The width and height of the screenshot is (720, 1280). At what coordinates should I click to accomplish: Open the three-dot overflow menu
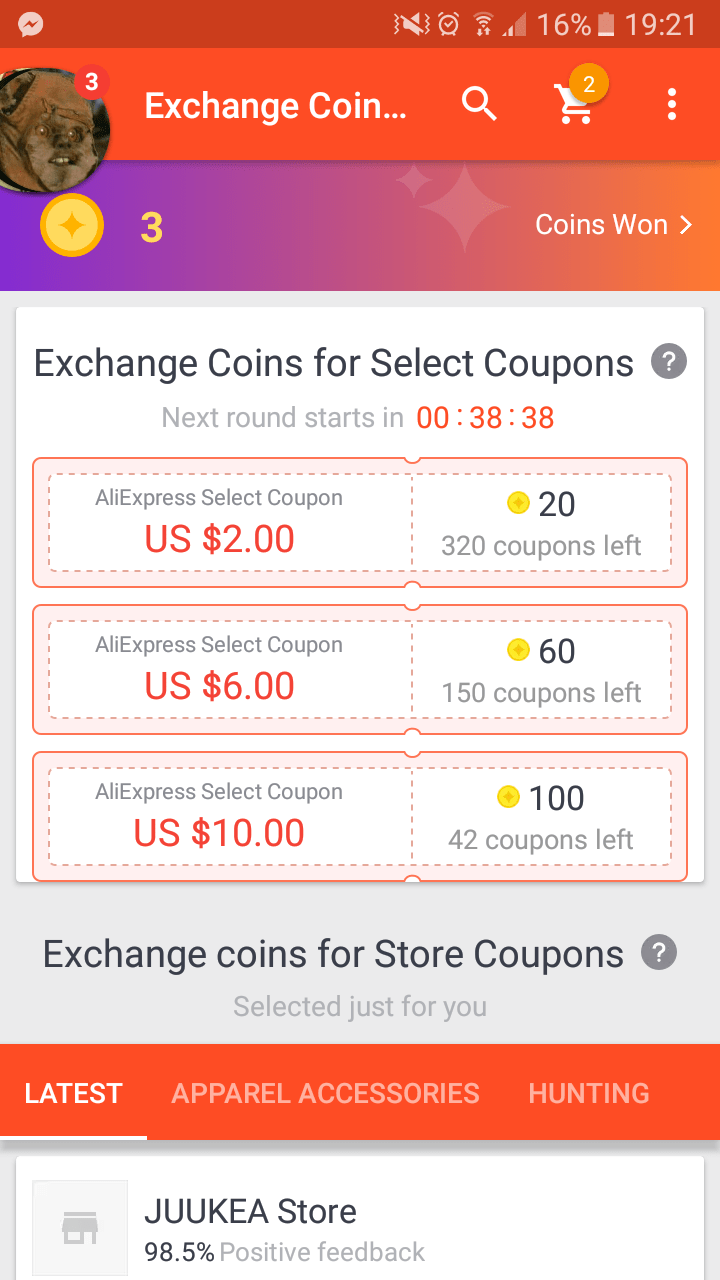671,104
